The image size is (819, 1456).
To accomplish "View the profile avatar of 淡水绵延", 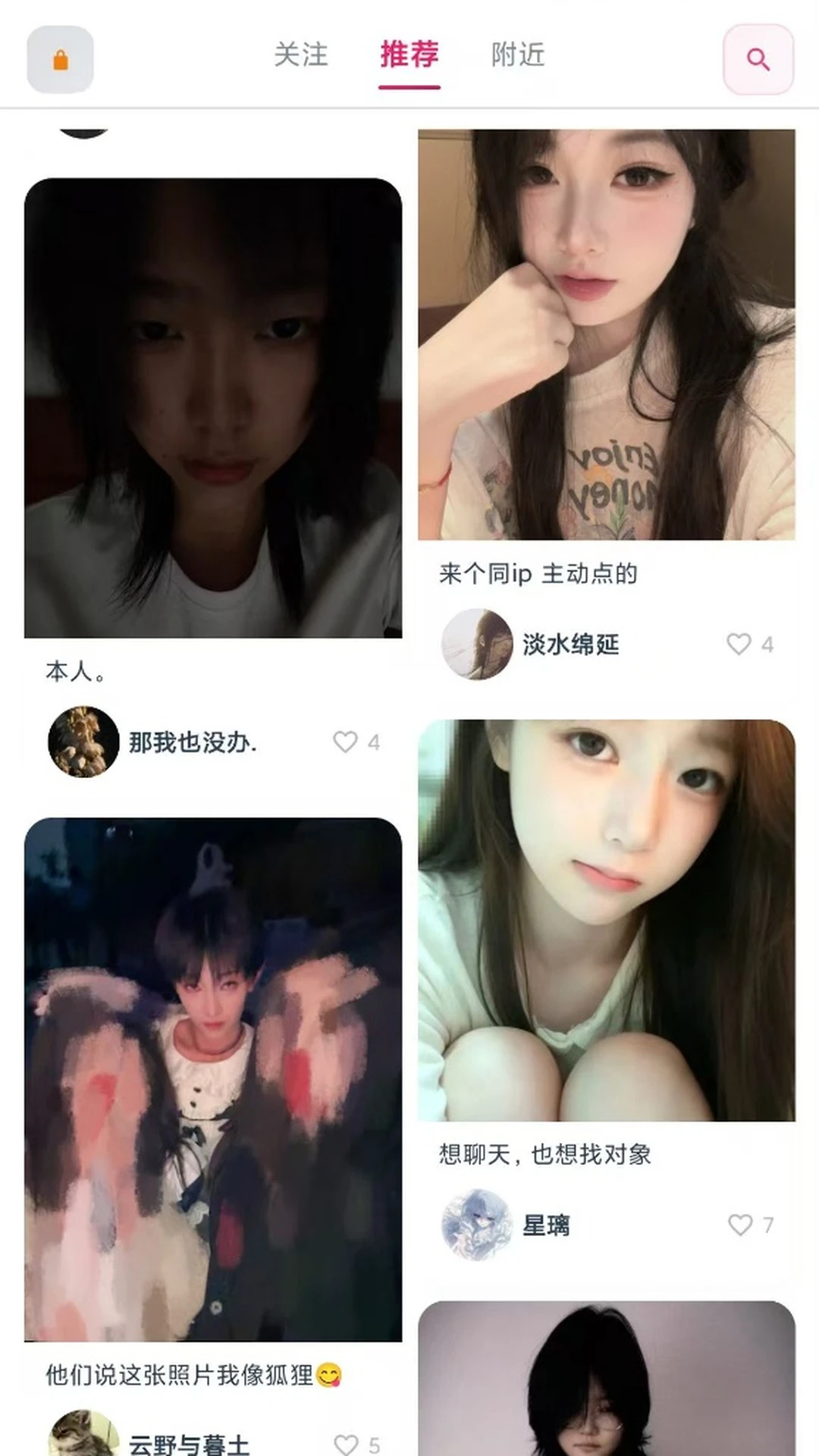I will point(477,644).
